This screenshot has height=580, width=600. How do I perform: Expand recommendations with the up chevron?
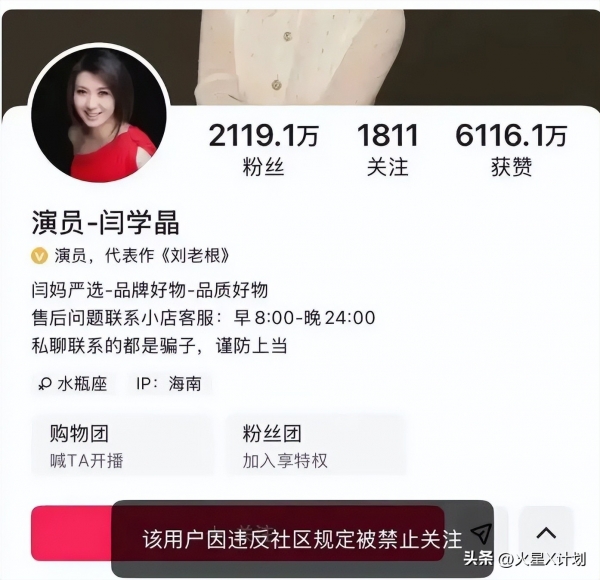[546, 532]
